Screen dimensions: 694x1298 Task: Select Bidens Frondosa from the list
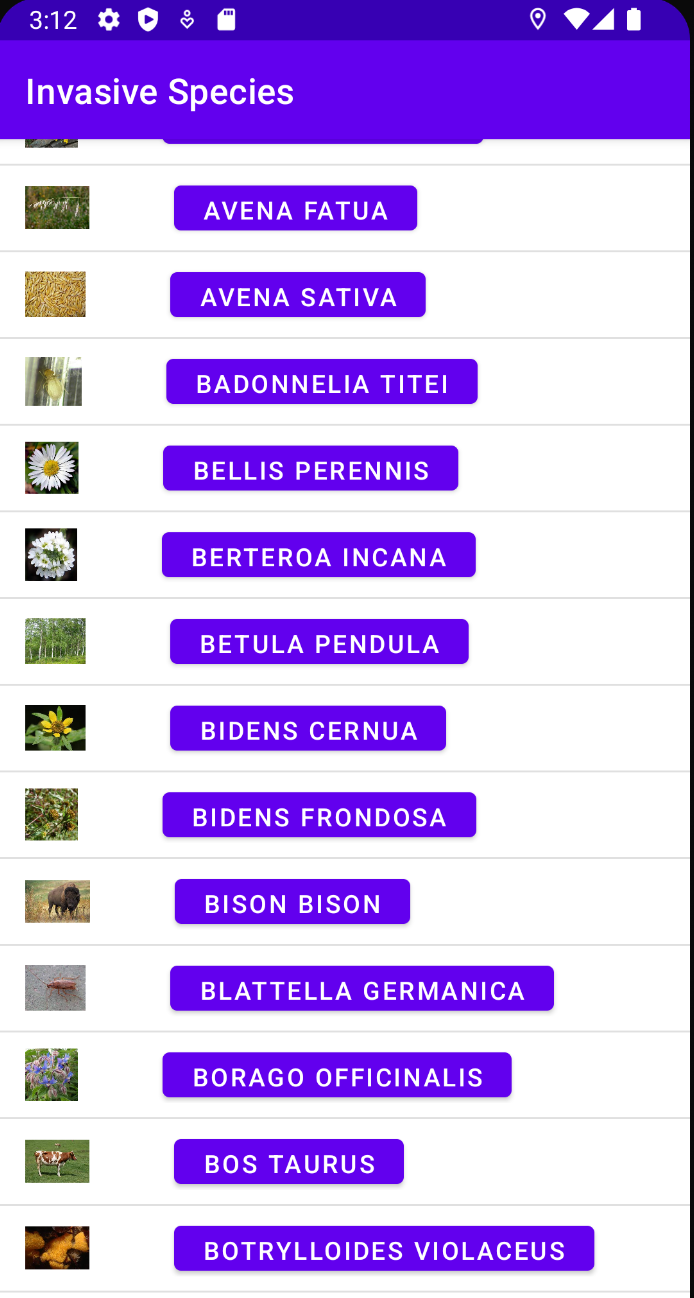[x=319, y=815]
